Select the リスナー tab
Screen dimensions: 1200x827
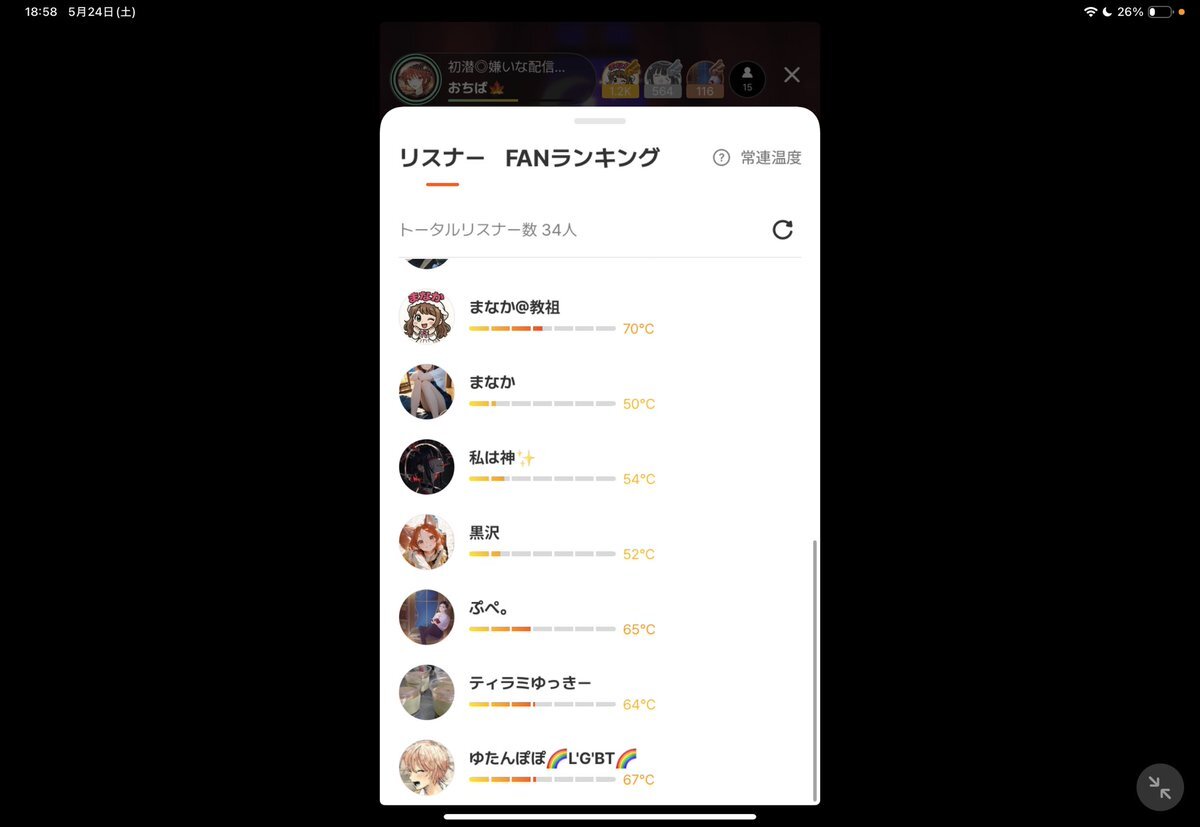[442, 158]
